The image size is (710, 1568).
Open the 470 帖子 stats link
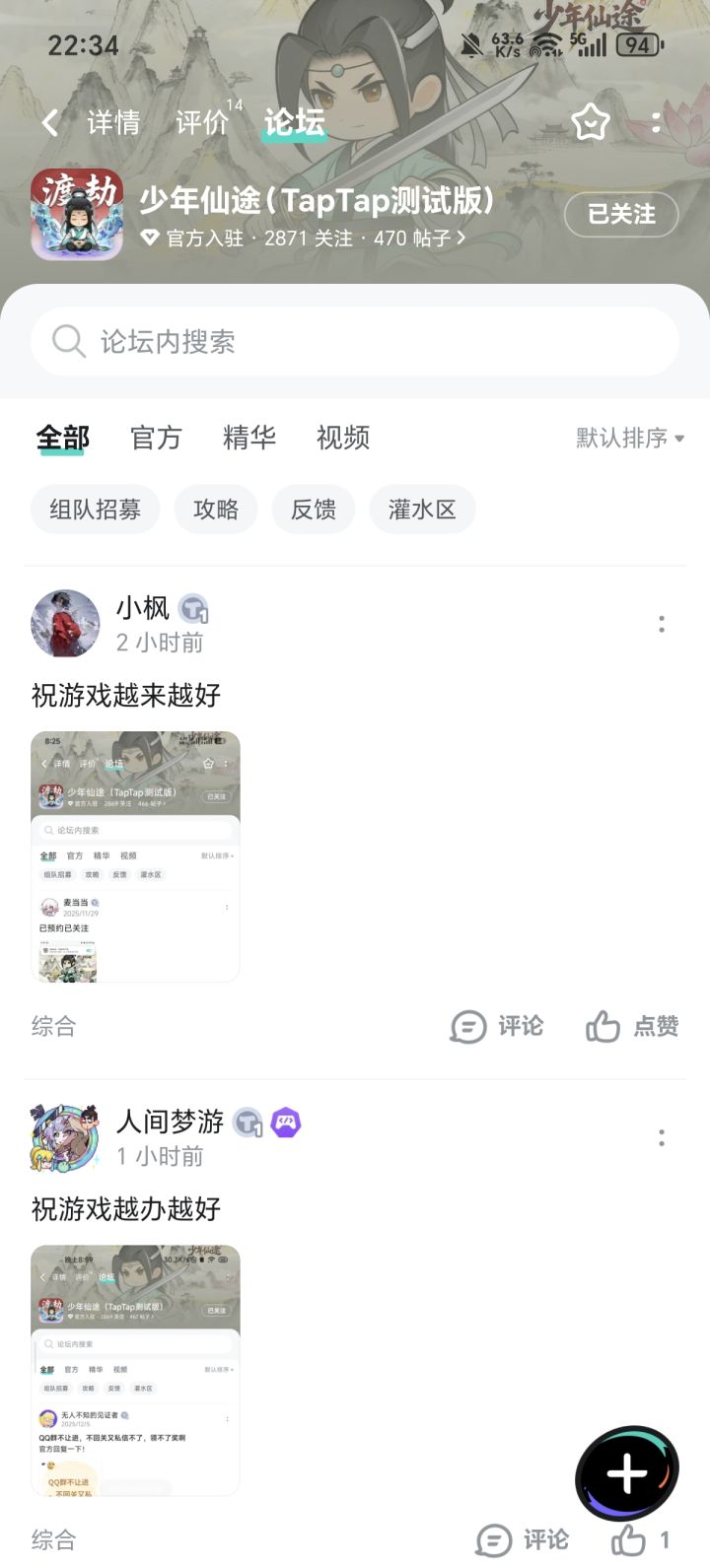pos(419,238)
